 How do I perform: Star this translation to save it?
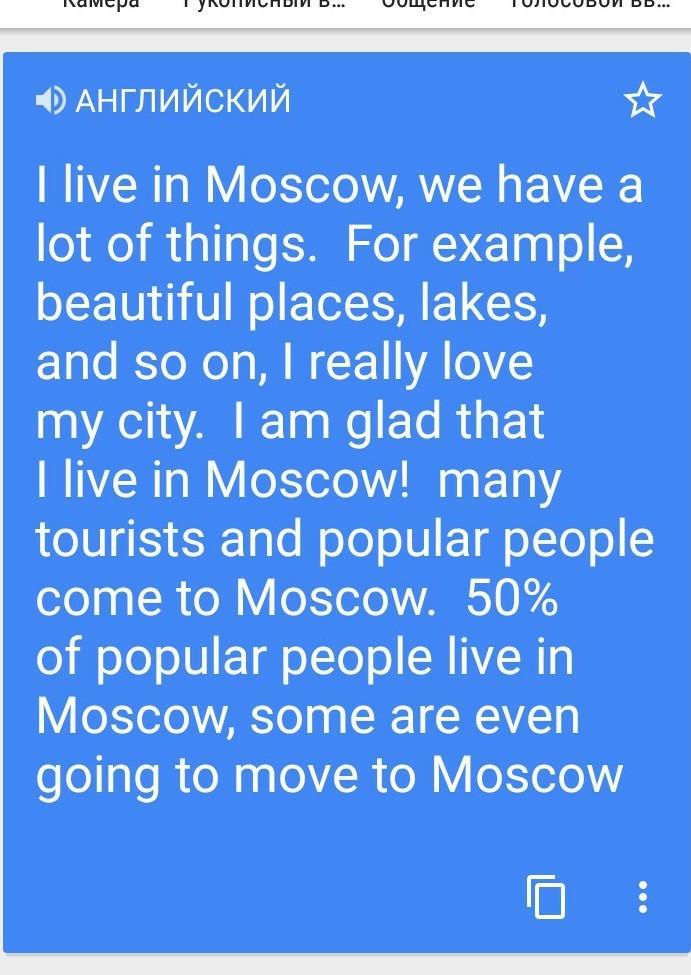tap(642, 101)
